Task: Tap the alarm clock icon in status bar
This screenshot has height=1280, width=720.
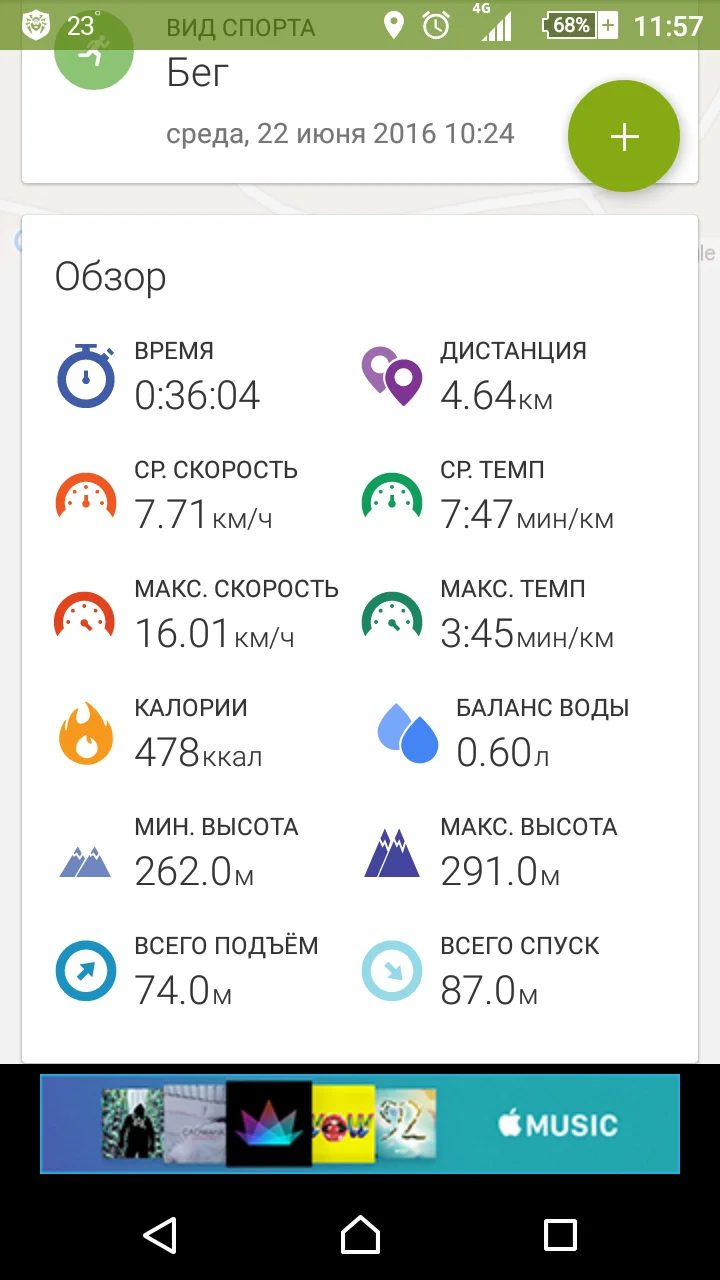Action: tap(435, 24)
